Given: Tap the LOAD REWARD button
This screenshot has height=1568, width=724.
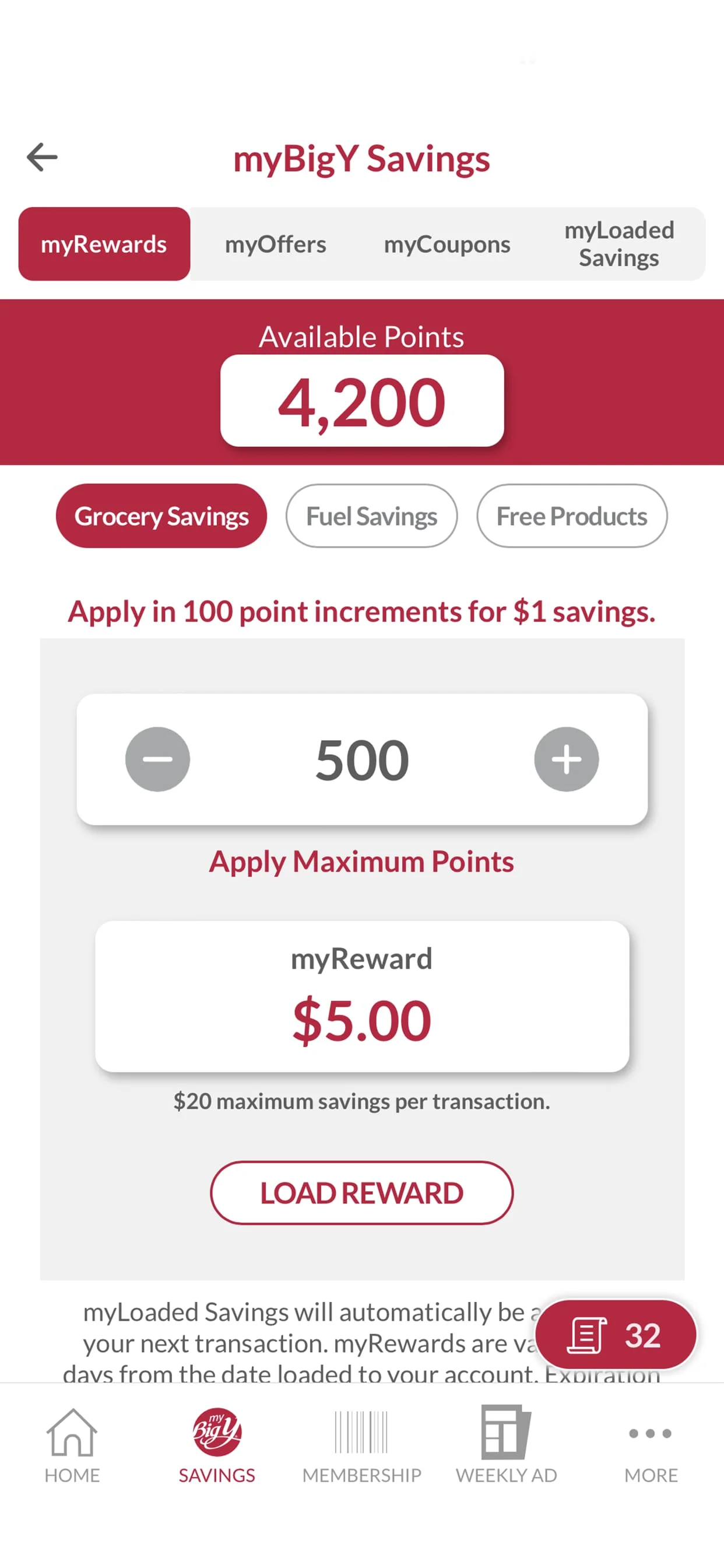Looking at the screenshot, I should [x=361, y=1192].
